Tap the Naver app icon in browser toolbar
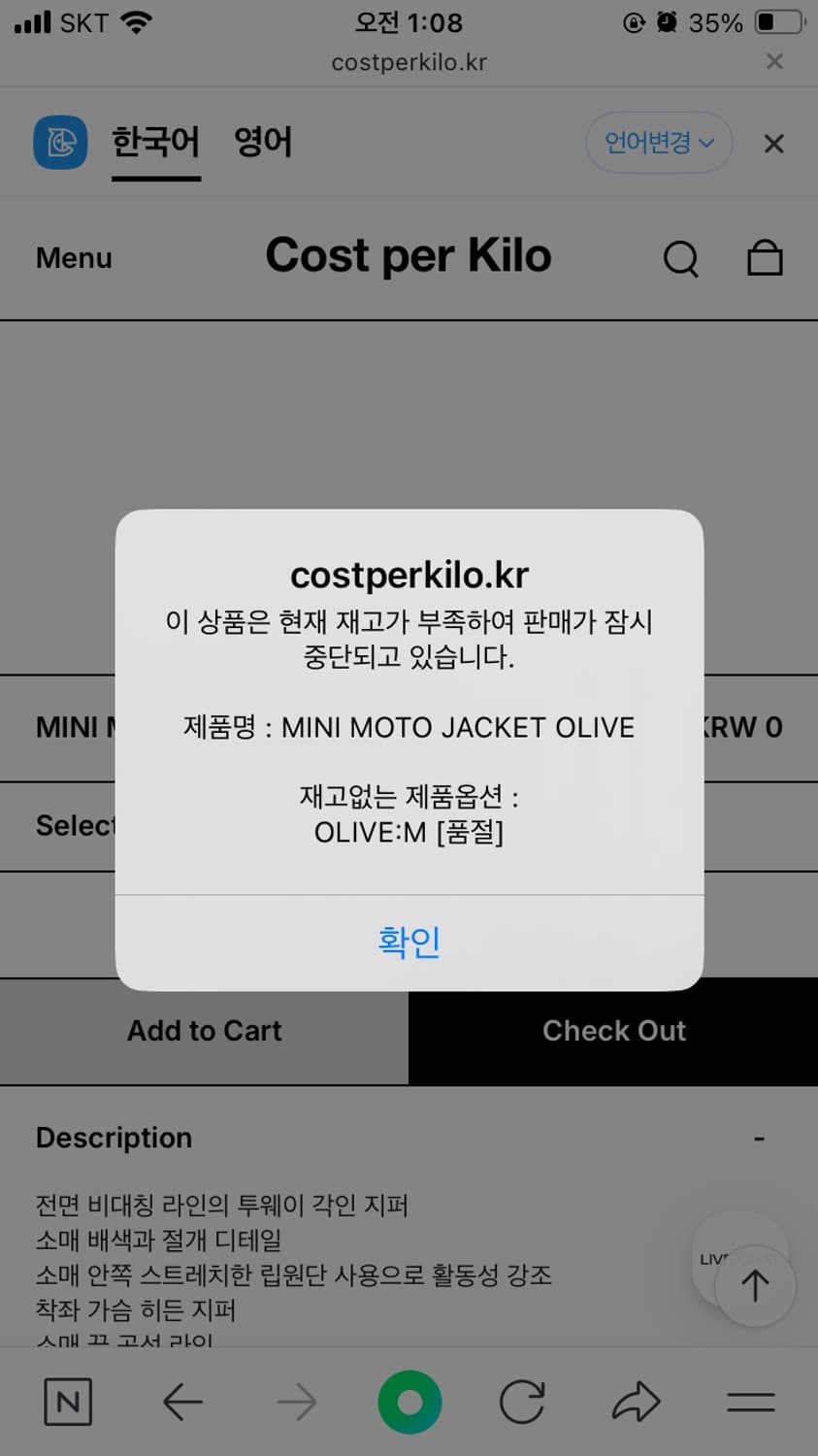818x1456 pixels. [x=67, y=1402]
